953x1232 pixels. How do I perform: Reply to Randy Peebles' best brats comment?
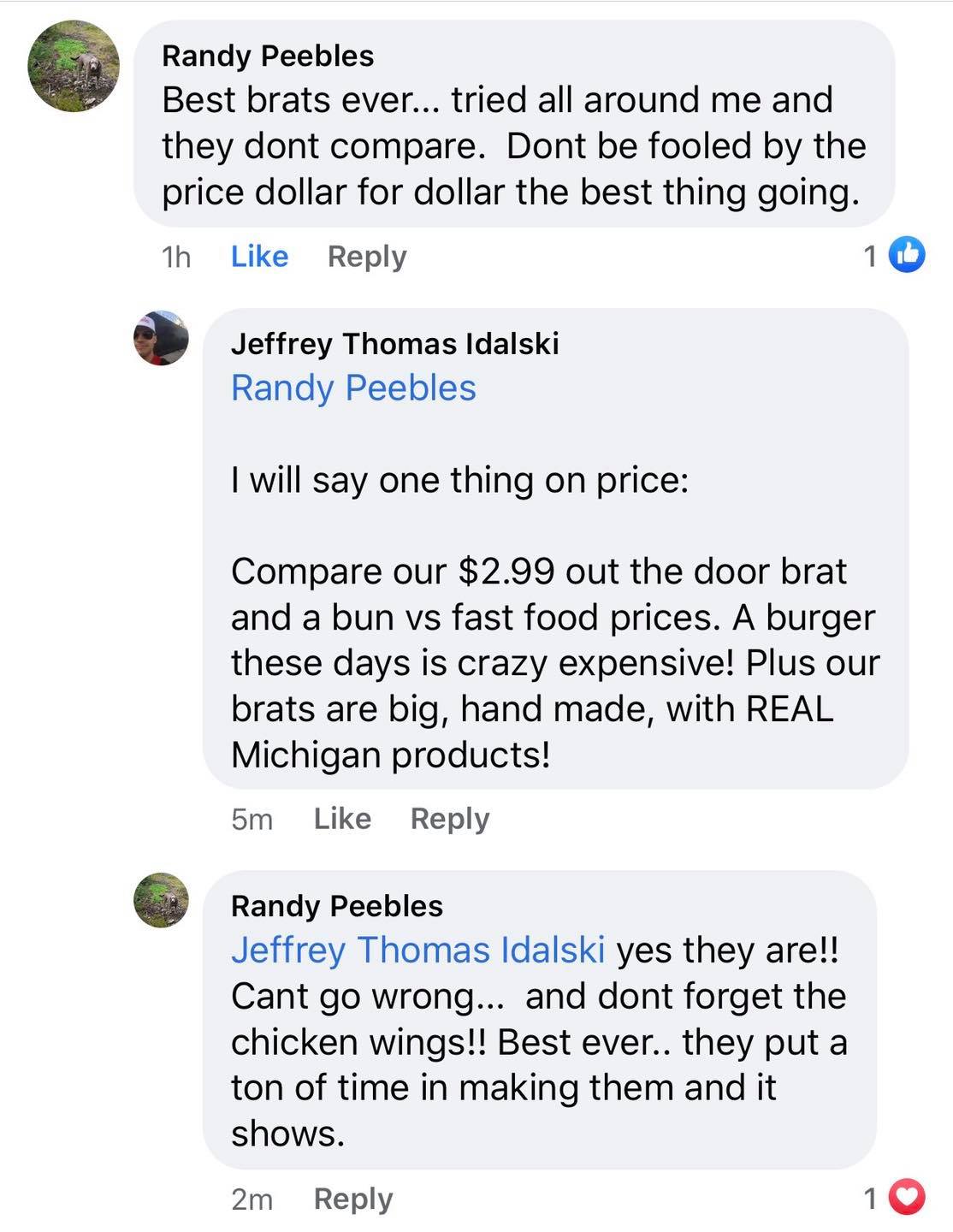[x=366, y=256]
